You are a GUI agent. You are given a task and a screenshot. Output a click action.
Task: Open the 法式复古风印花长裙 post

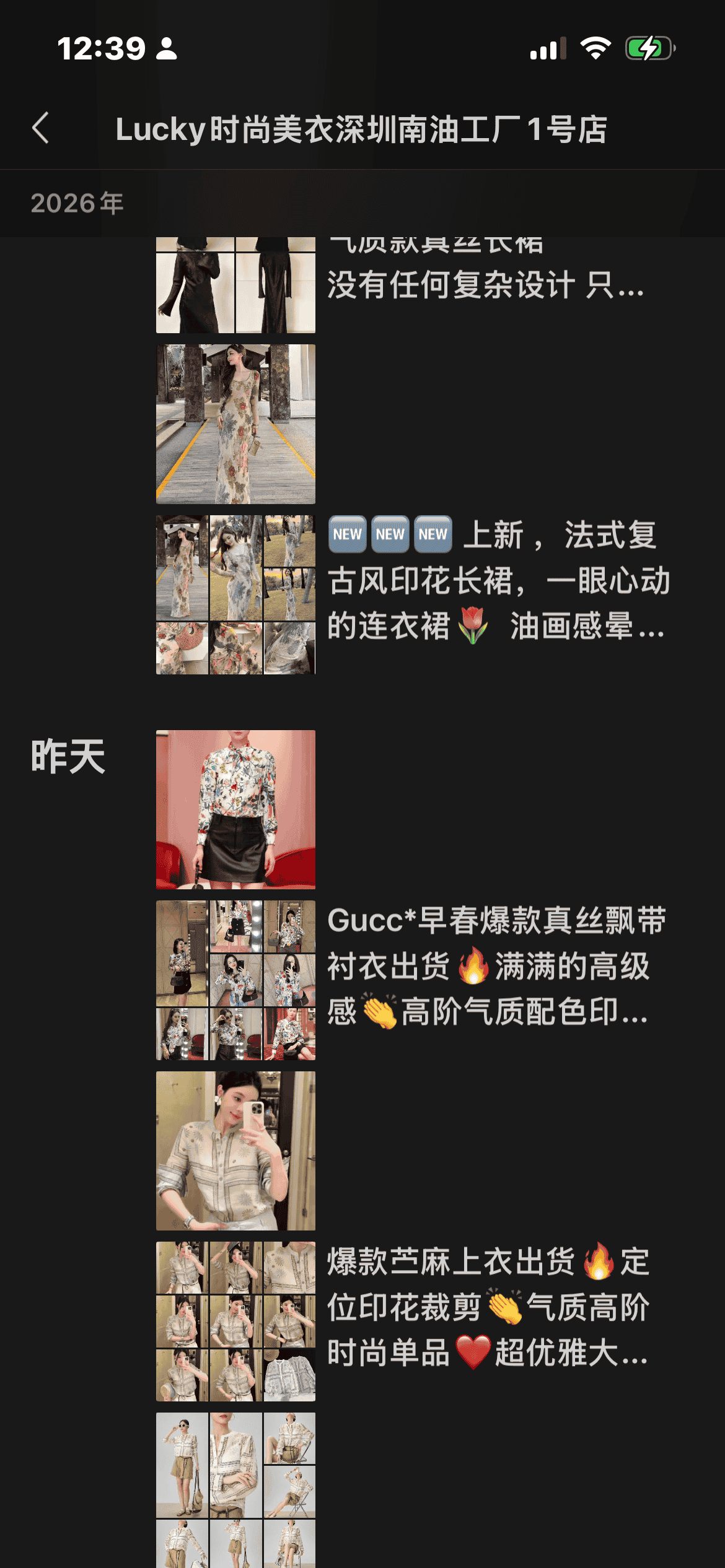(x=498, y=580)
